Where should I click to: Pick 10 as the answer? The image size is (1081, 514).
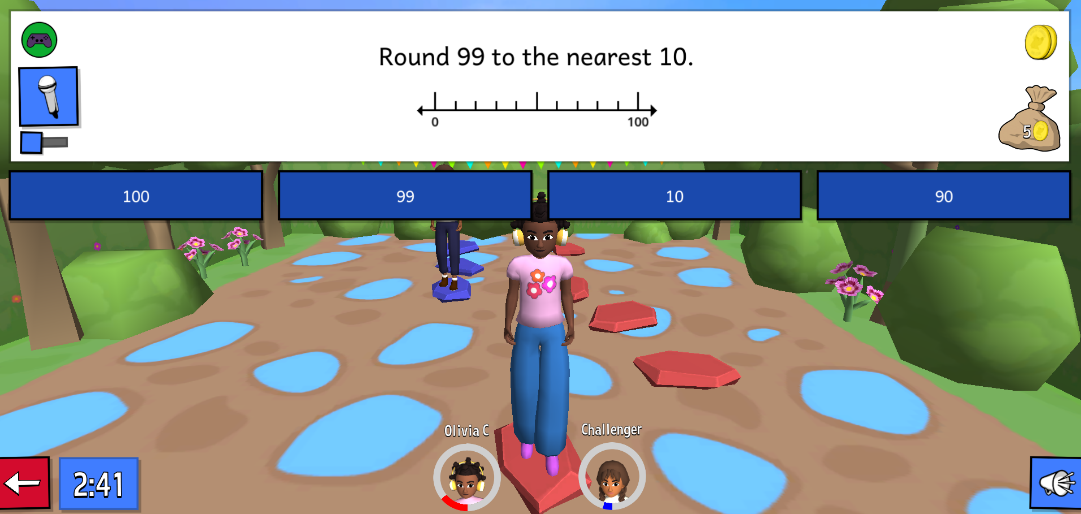[674, 196]
